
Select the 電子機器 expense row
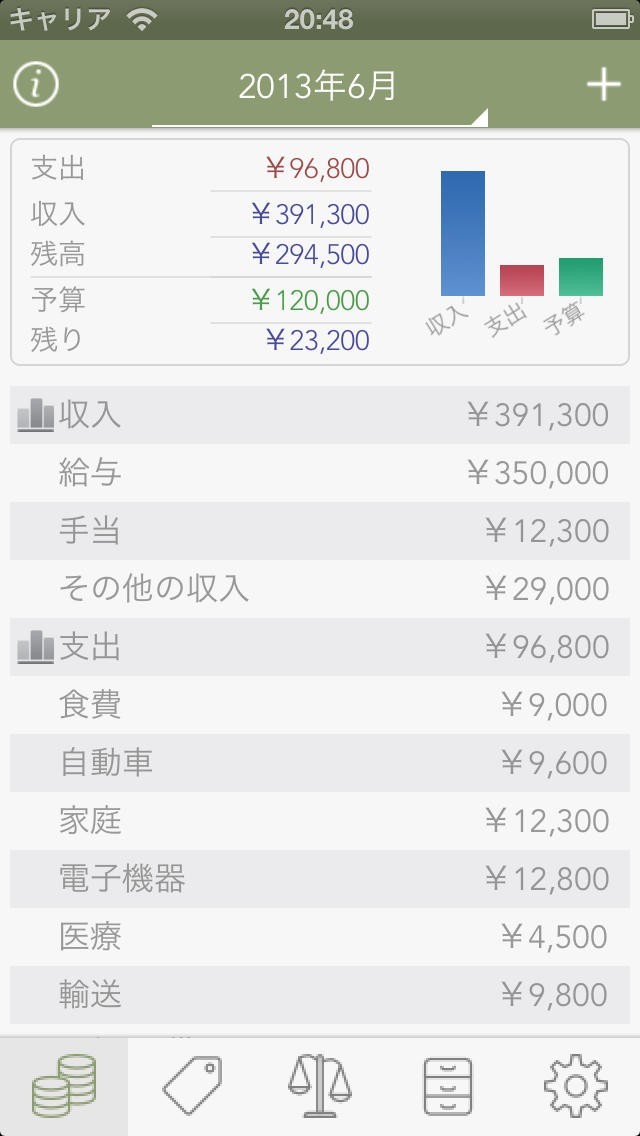(x=320, y=879)
